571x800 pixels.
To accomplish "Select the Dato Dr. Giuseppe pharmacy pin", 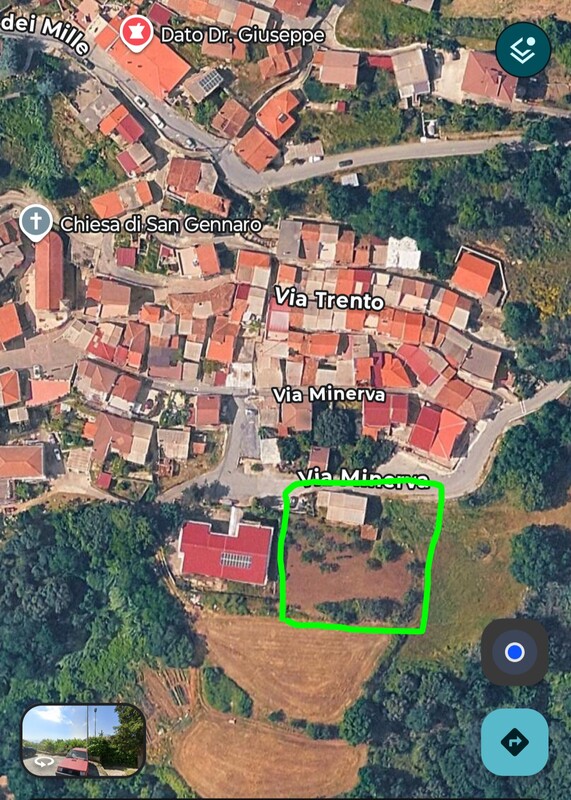I will [x=136, y=33].
